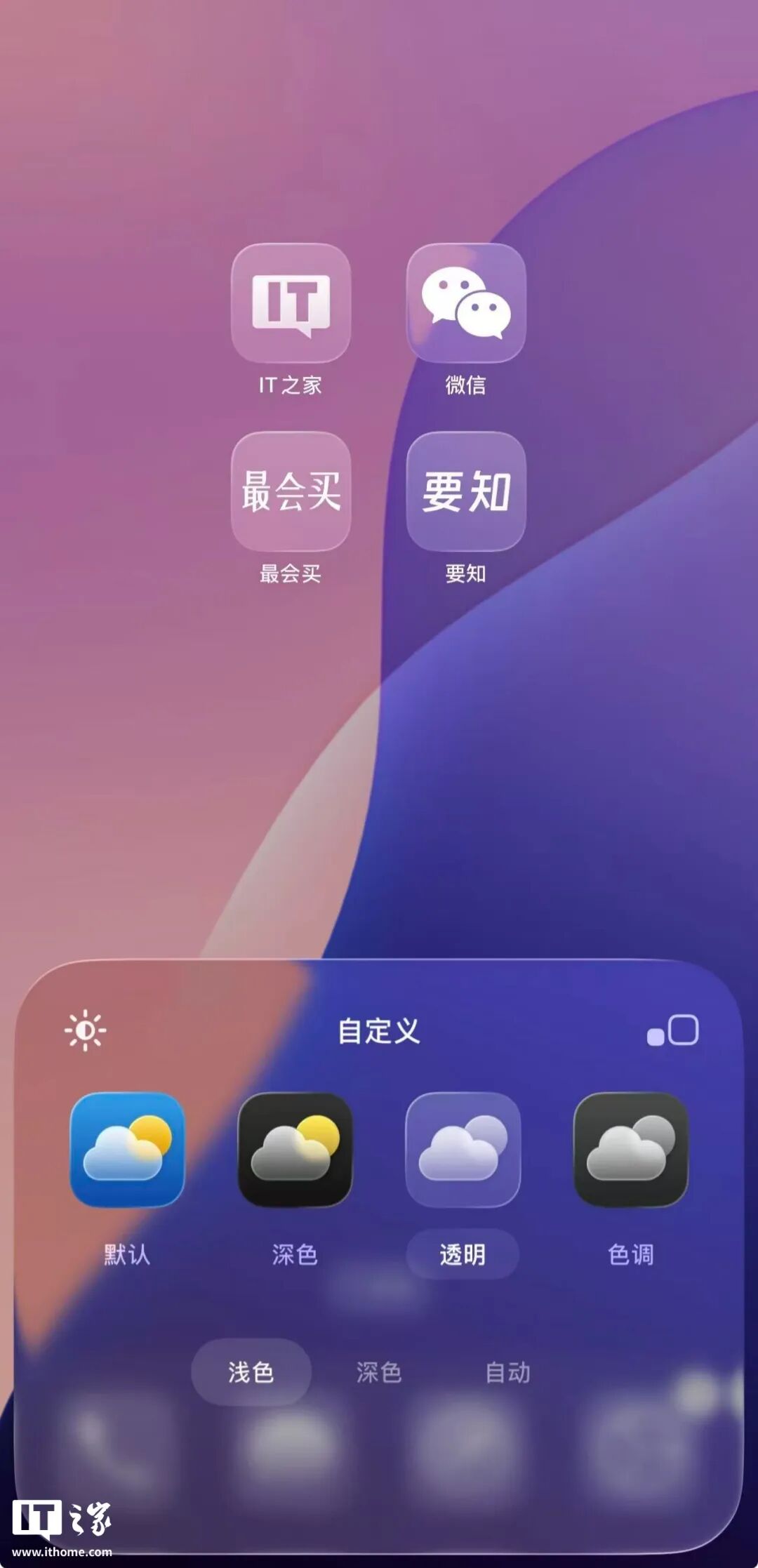Select the 默认 icon style
This screenshot has width=758, height=1568.
[127, 1150]
